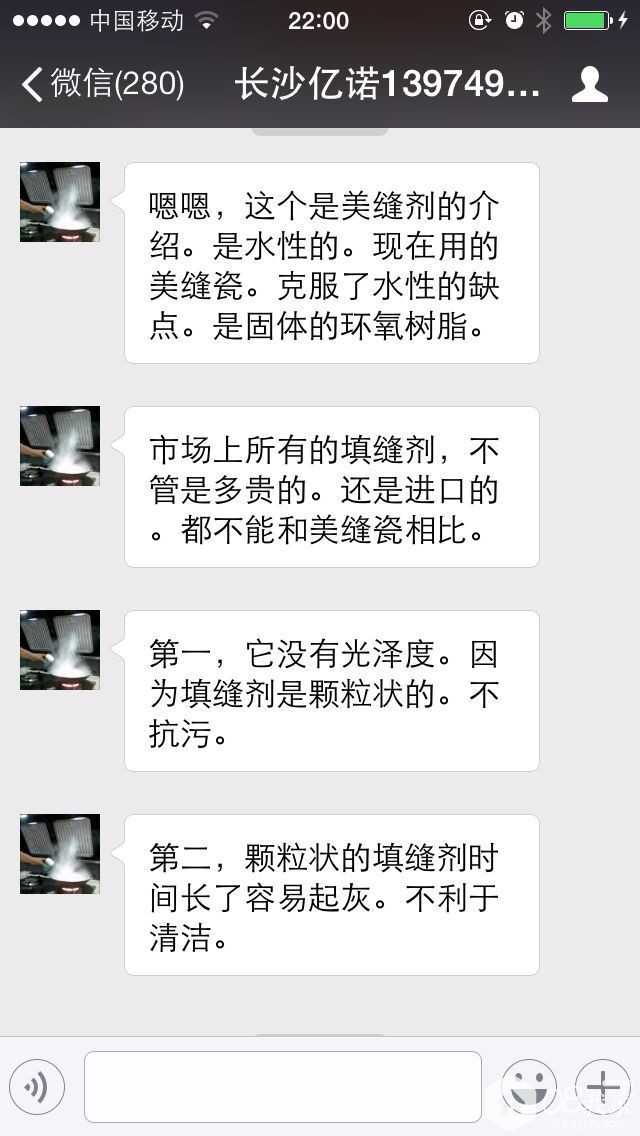Image resolution: width=640 pixels, height=1136 pixels.
Task: Open the emoji sticker panel
Action: point(528,1087)
